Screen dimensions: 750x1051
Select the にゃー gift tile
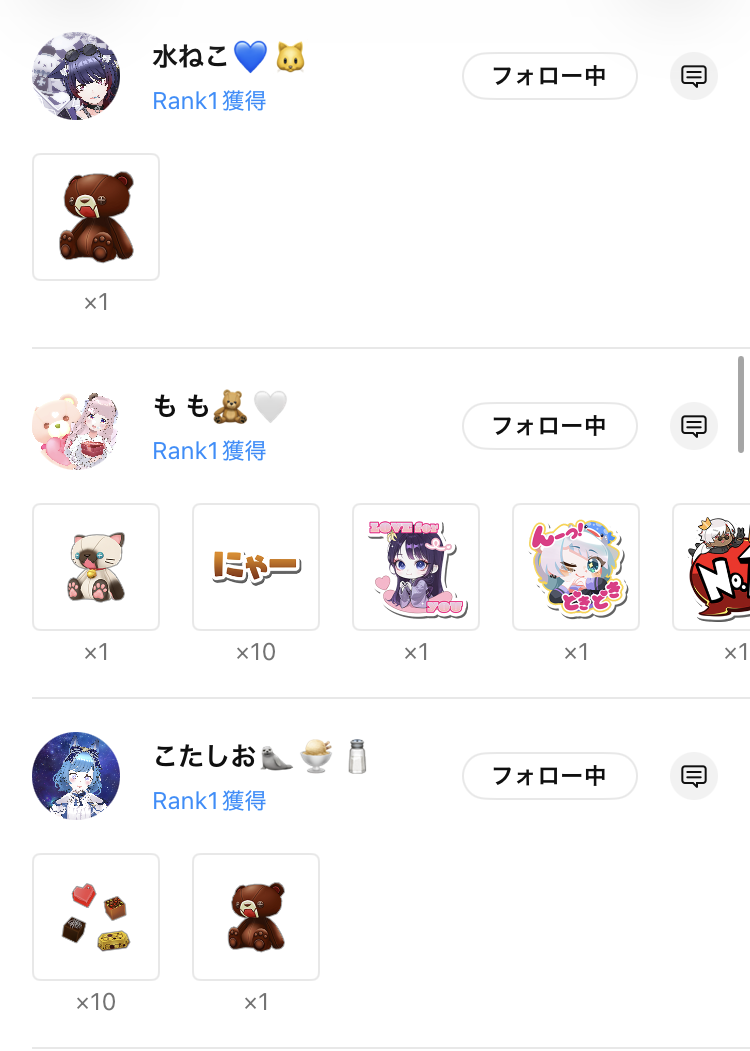[x=256, y=567]
